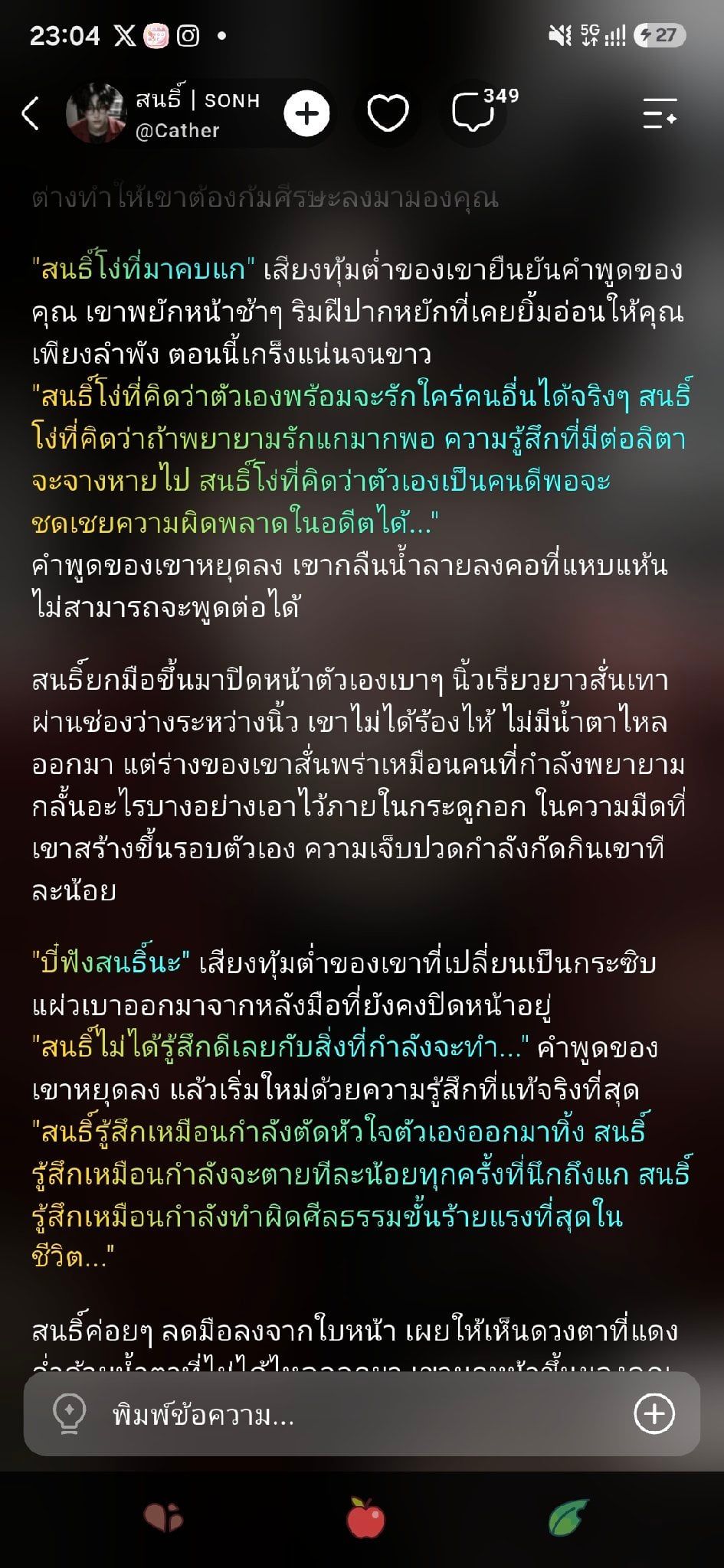Open the menu settings icon at top right

[x=659, y=113]
